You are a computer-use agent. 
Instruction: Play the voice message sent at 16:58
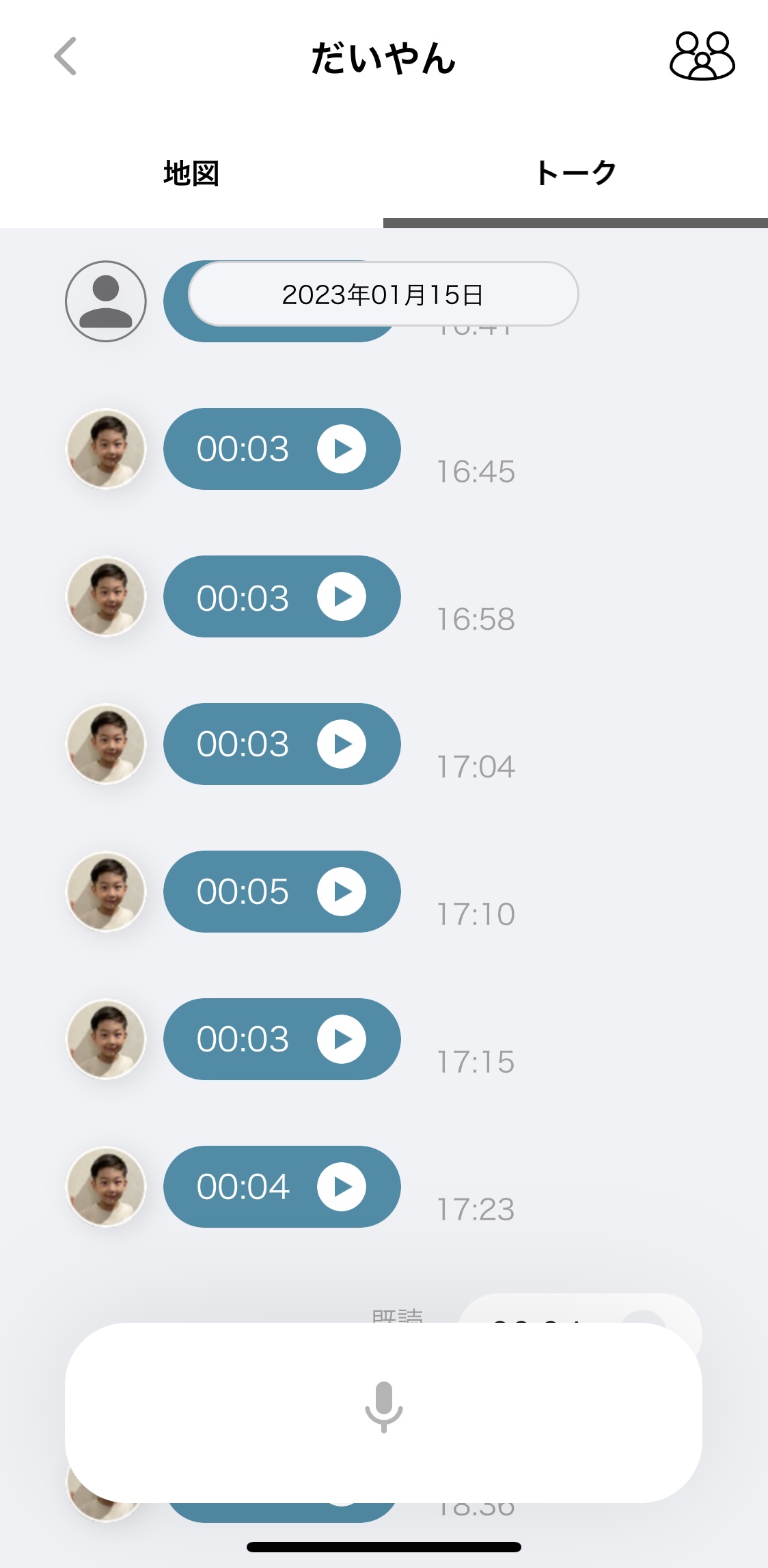(342, 596)
